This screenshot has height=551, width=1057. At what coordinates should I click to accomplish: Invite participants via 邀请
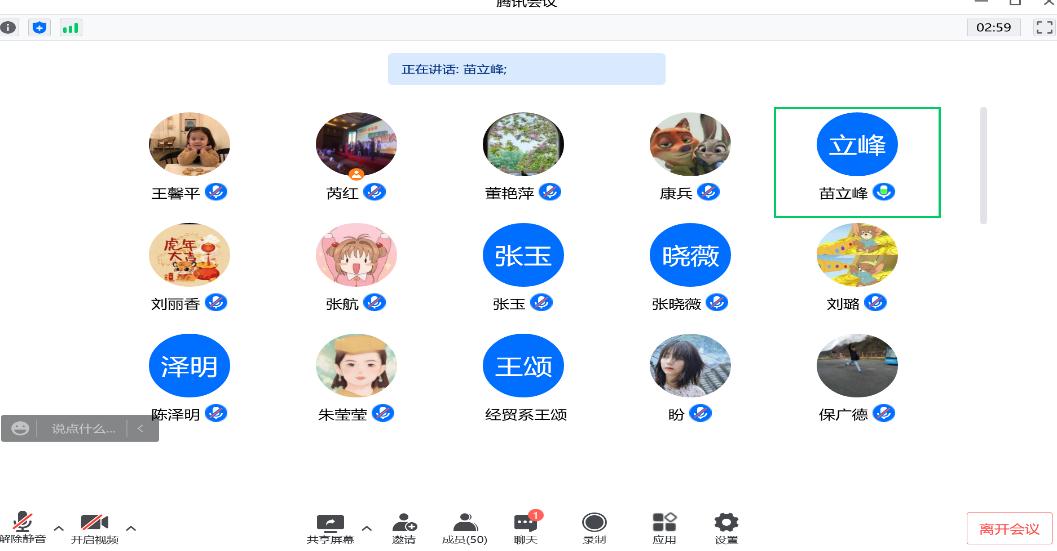(x=404, y=527)
